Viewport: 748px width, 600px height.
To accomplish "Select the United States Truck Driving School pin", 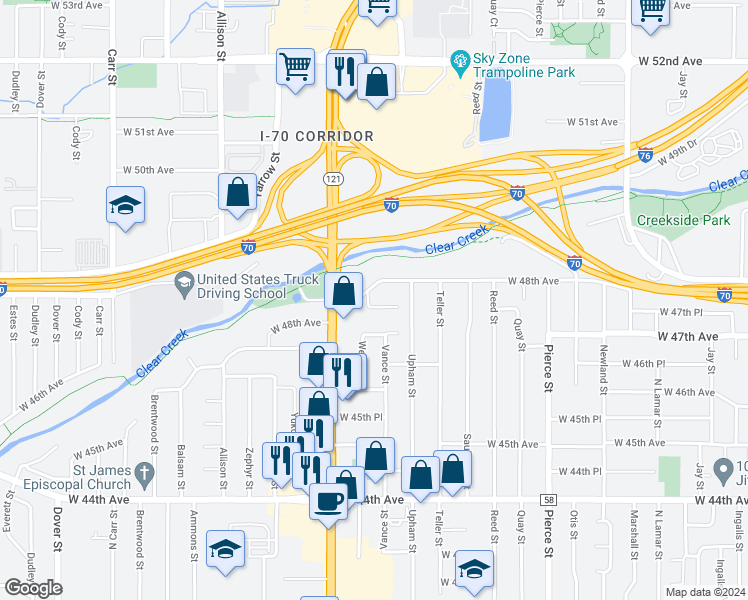I will point(183,286).
